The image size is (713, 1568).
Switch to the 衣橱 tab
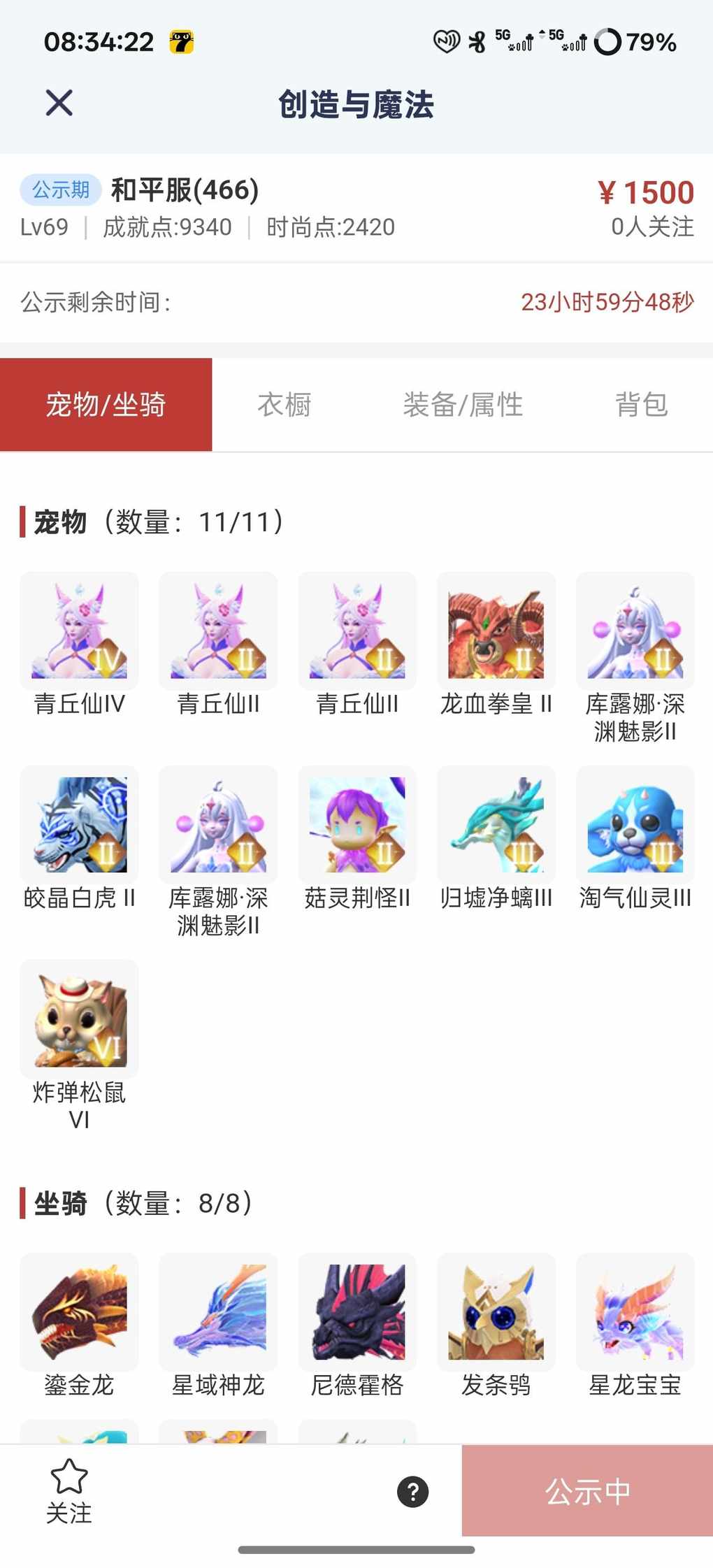pyautogui.click(x=284, y=405)
